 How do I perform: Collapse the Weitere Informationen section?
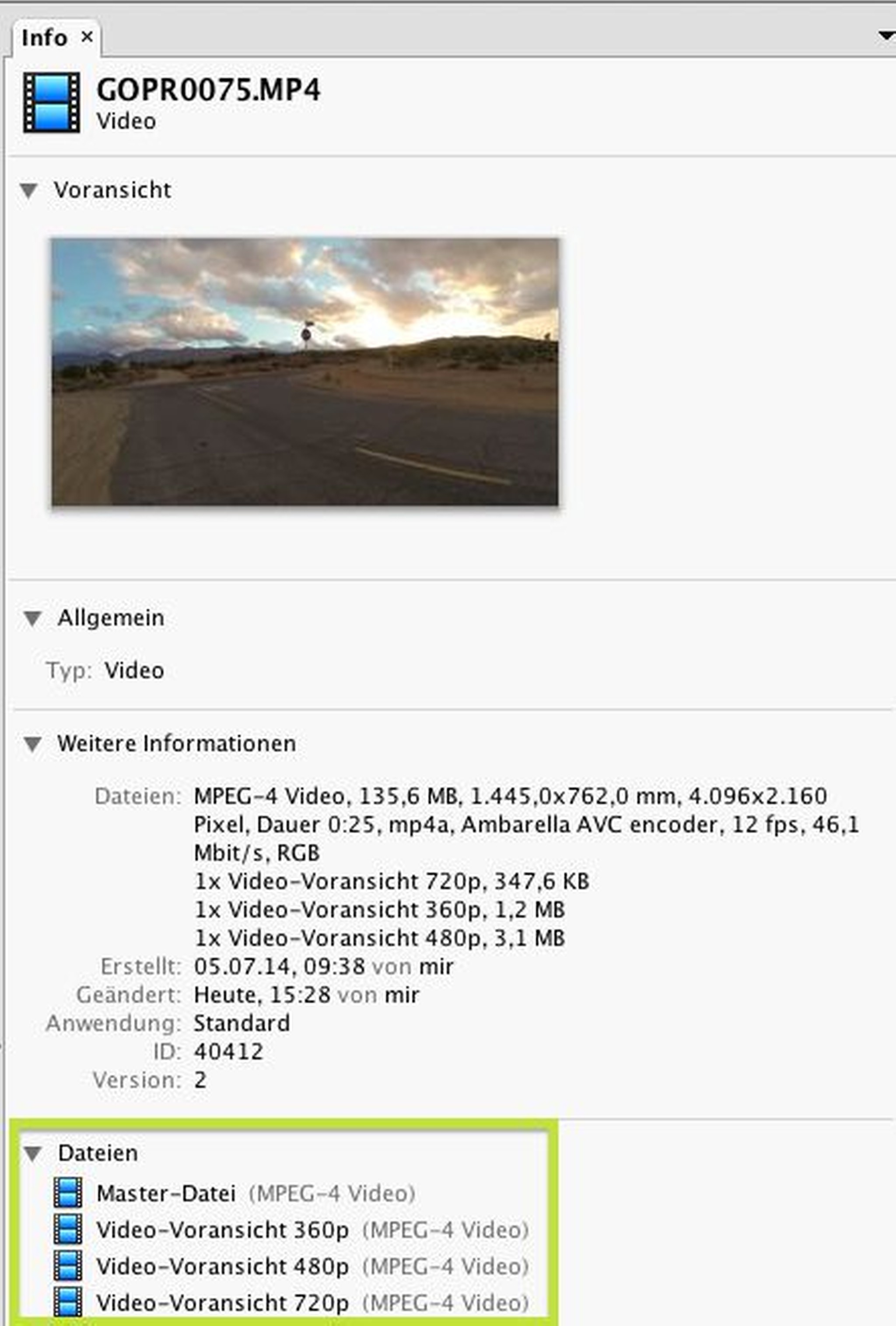click(32, 744)
